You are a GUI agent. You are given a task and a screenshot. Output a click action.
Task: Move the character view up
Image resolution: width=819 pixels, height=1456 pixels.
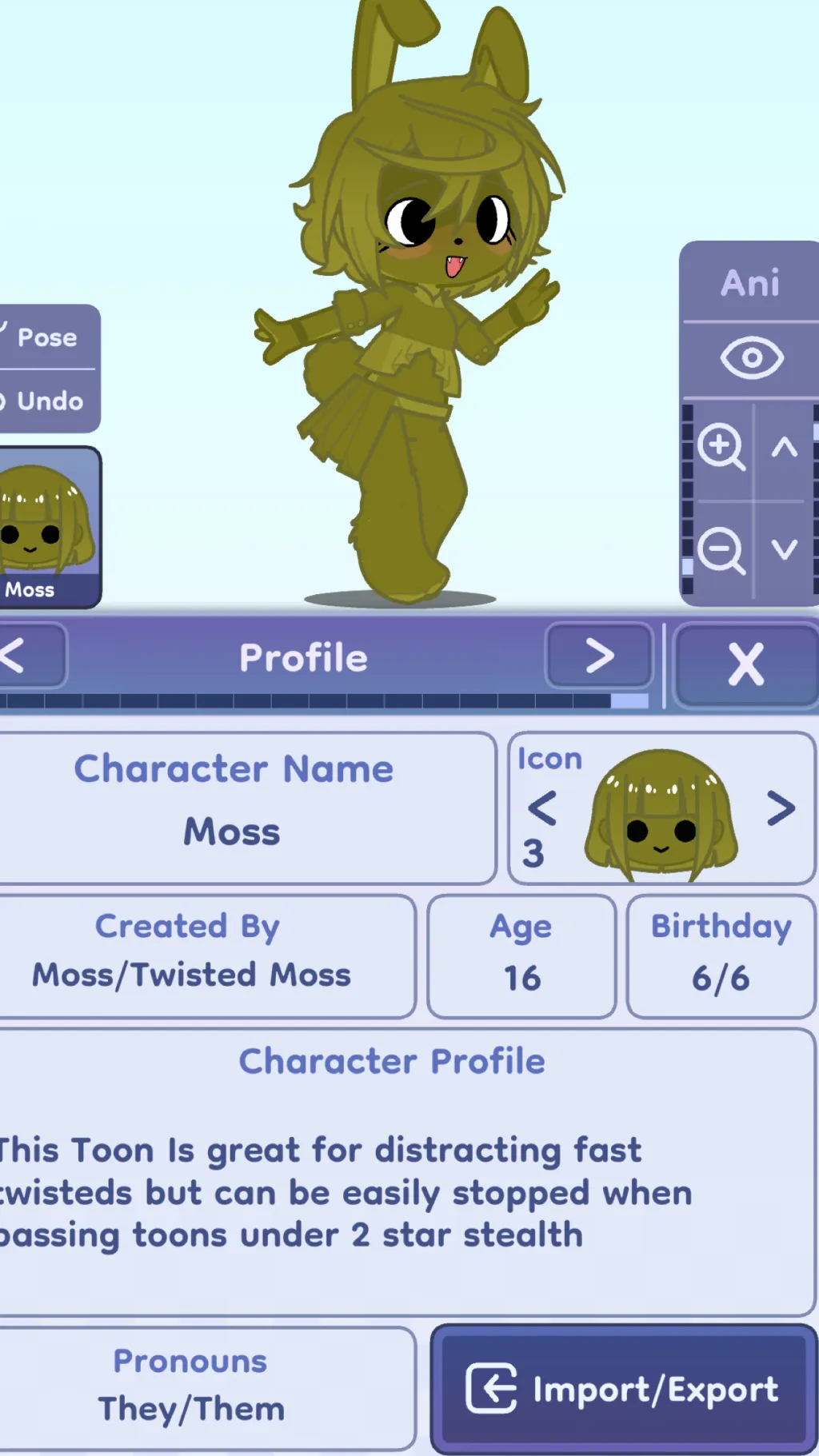[x=785, y=447]
